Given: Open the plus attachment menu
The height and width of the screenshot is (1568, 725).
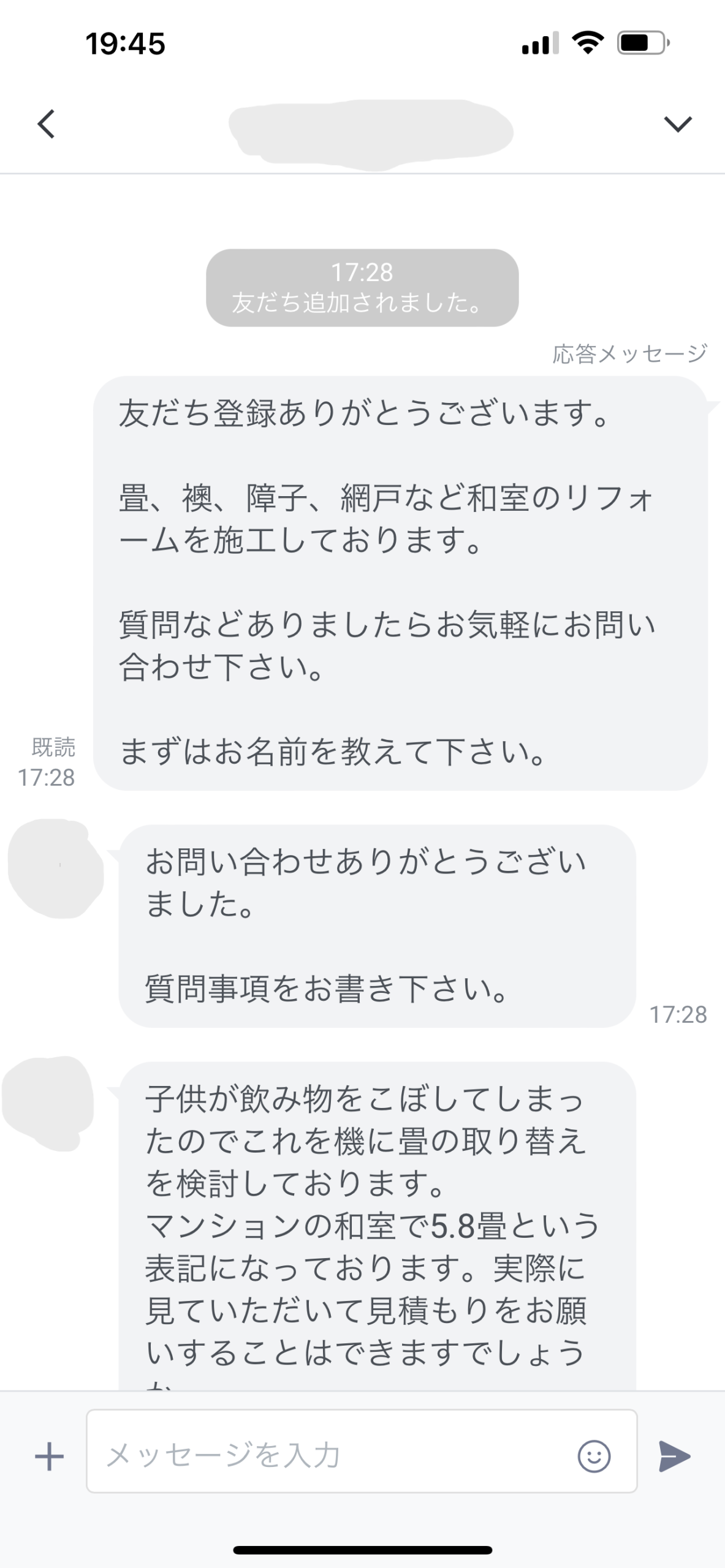Looking at the screenshot, I should 49,1456.
